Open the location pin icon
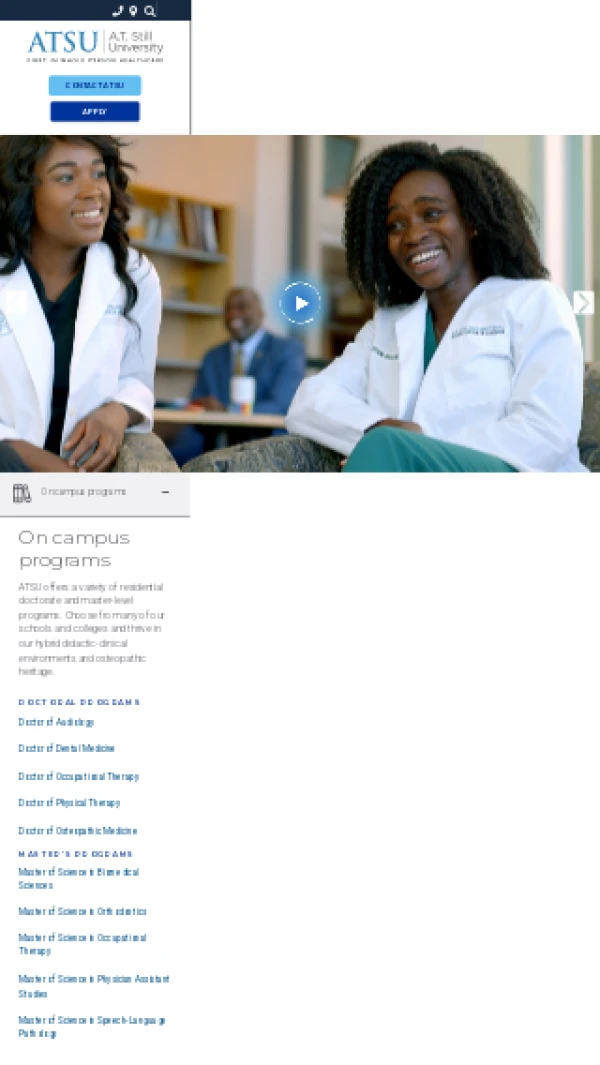This screenshot has width=600, height=1065. coord(133,11)
